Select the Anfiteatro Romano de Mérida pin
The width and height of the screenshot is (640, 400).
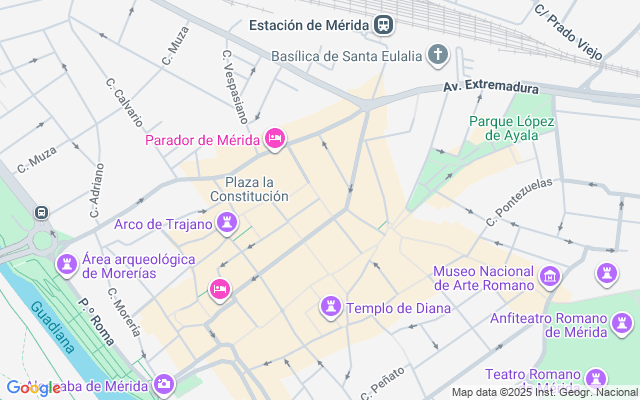[622, 325]
